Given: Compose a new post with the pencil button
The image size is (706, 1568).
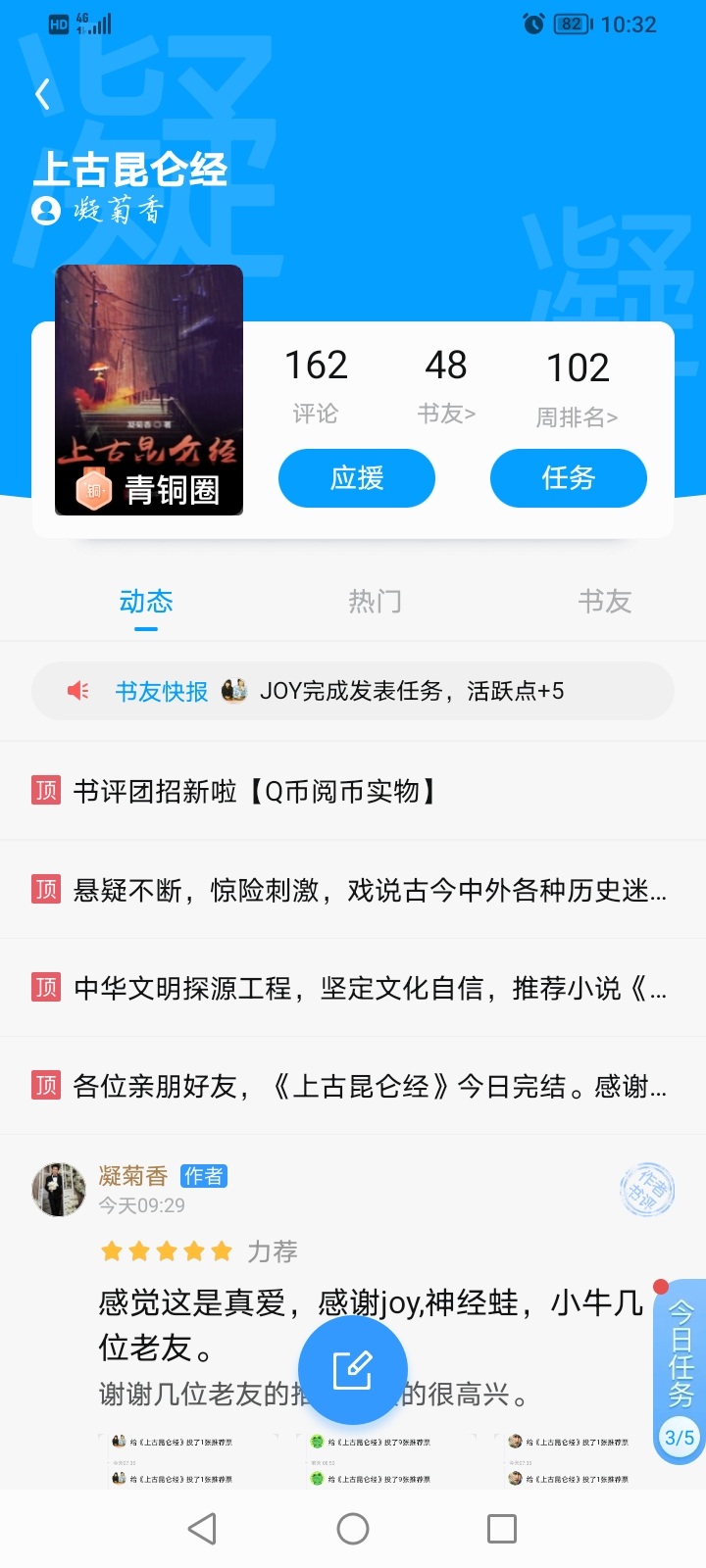Looking at the screenshot, I should (353, 1370).
